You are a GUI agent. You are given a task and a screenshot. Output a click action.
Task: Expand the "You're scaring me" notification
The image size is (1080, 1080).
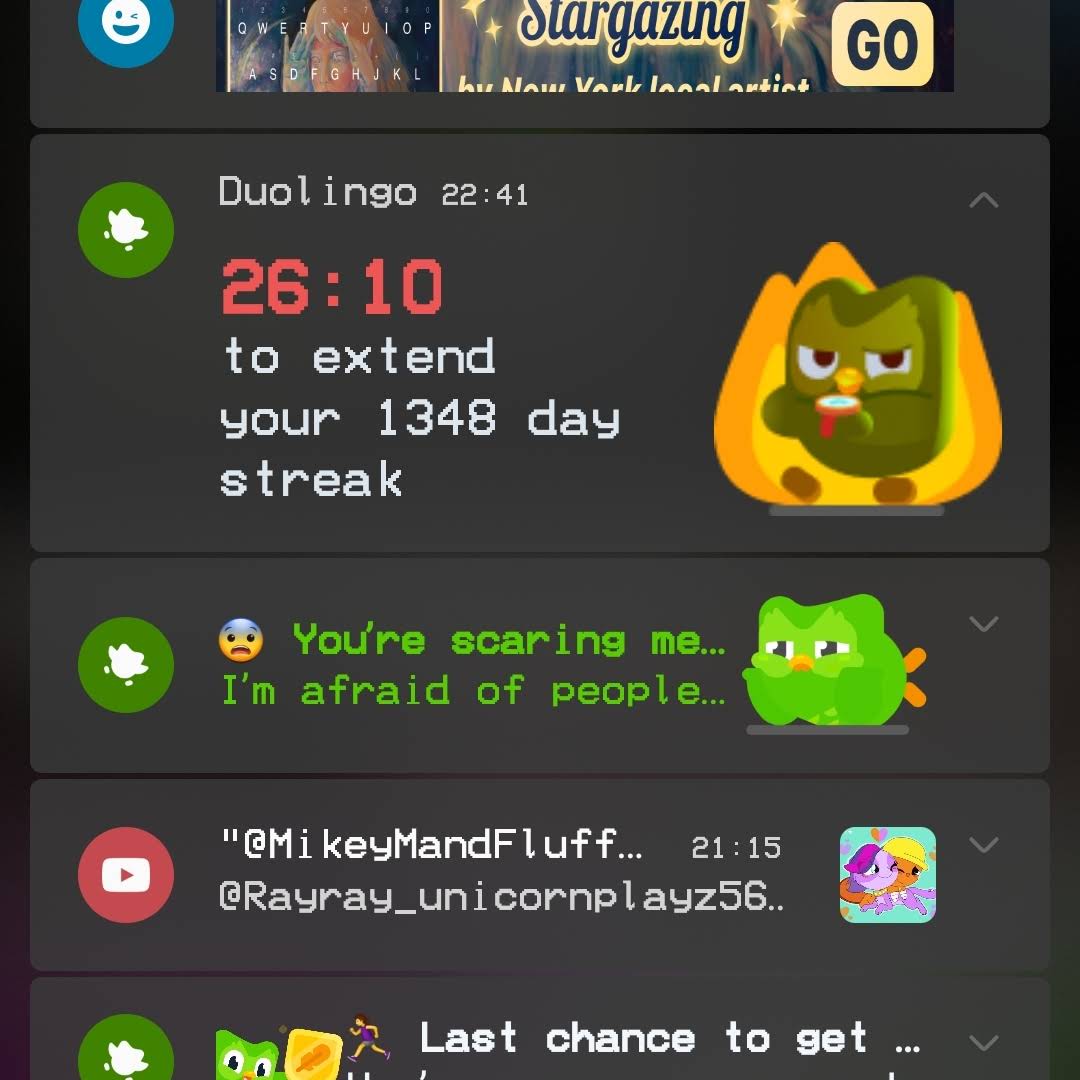[984, 624]
